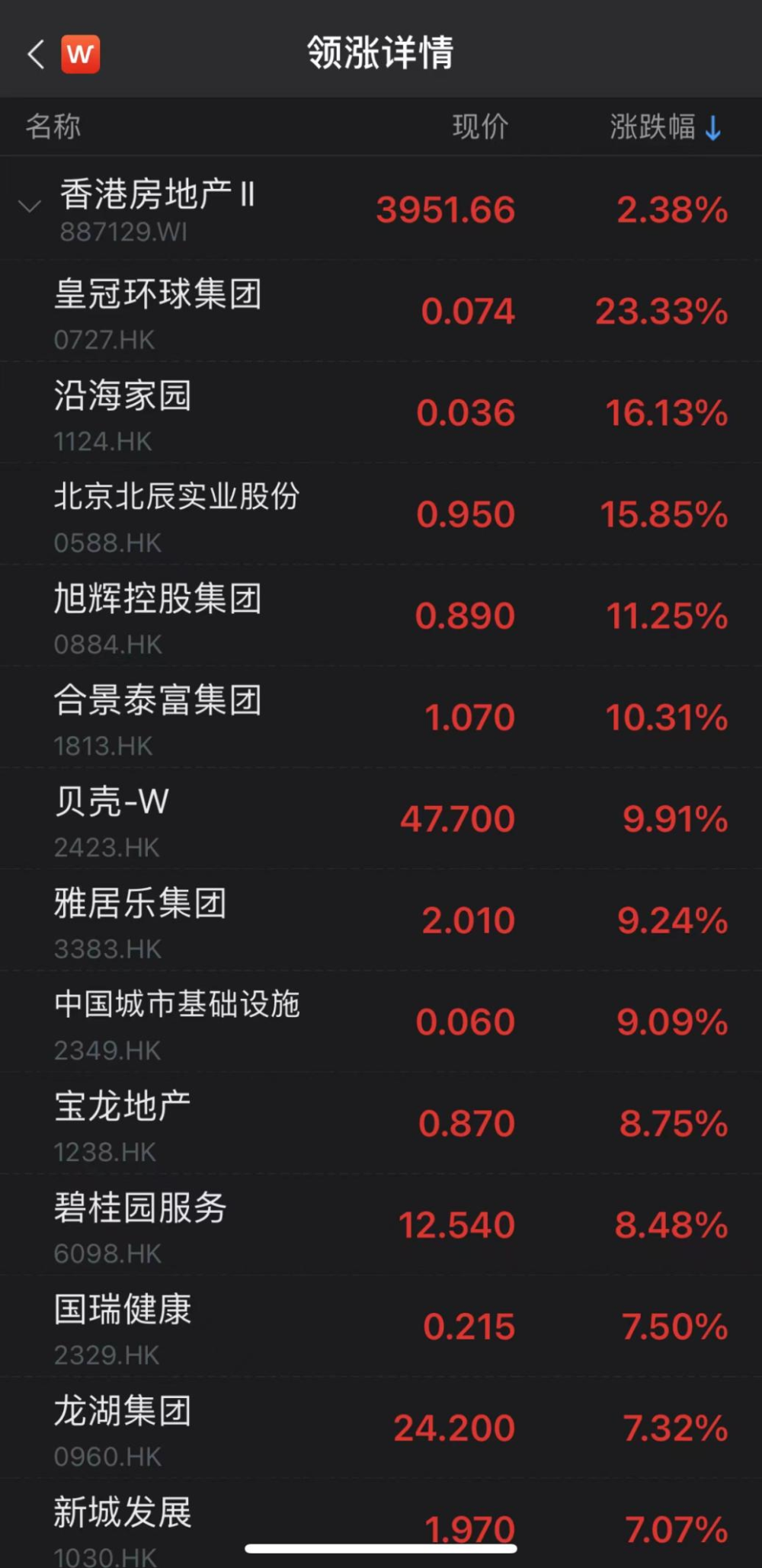The width and height of the screenshot is (762, 1568).
Task: View 国瑞健康 2329.HK
Action: point(381,1326)
